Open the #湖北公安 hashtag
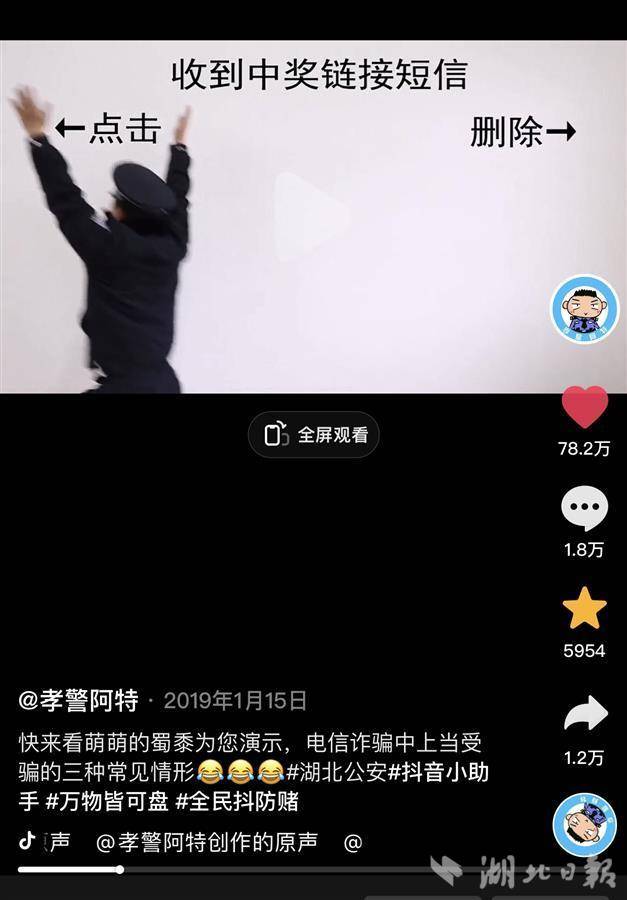Screen dimensions: 627x900 pyautogui.click(x=336, y=772)
